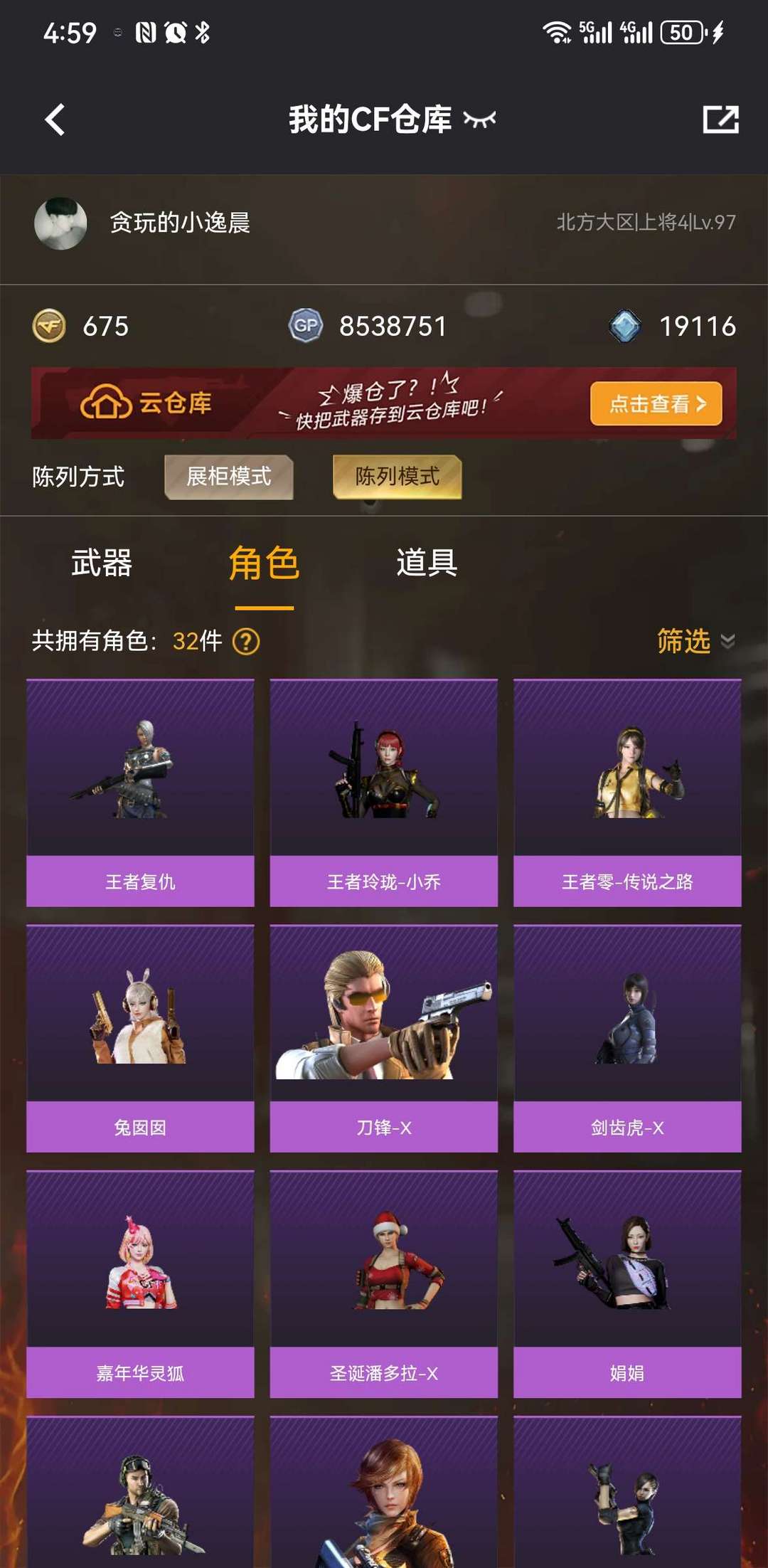This screenshot has width=768, height=1568.
Task: Go back using the top-left arrow
Action: click(x=55, y=120)
